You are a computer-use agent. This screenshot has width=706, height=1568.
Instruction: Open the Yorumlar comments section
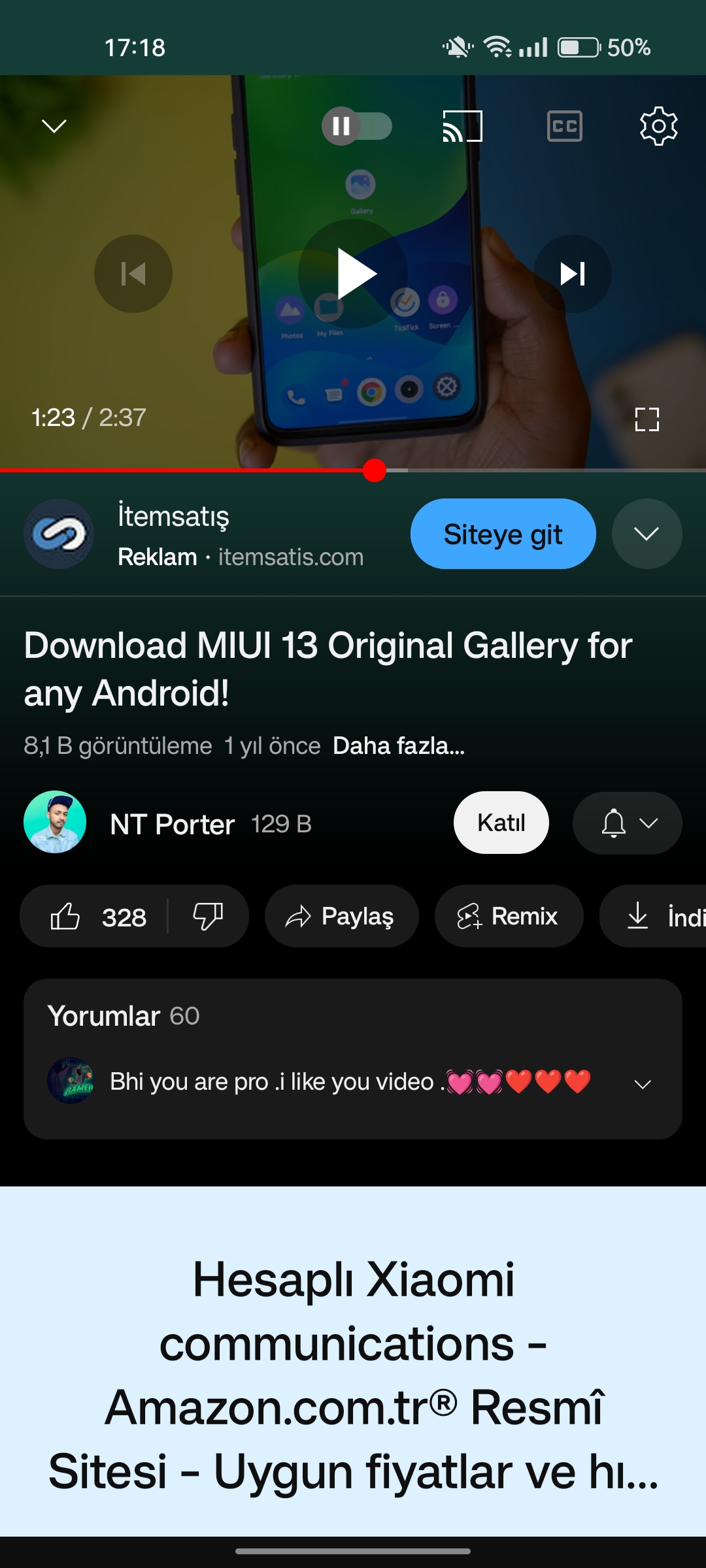click(353, 1058)
